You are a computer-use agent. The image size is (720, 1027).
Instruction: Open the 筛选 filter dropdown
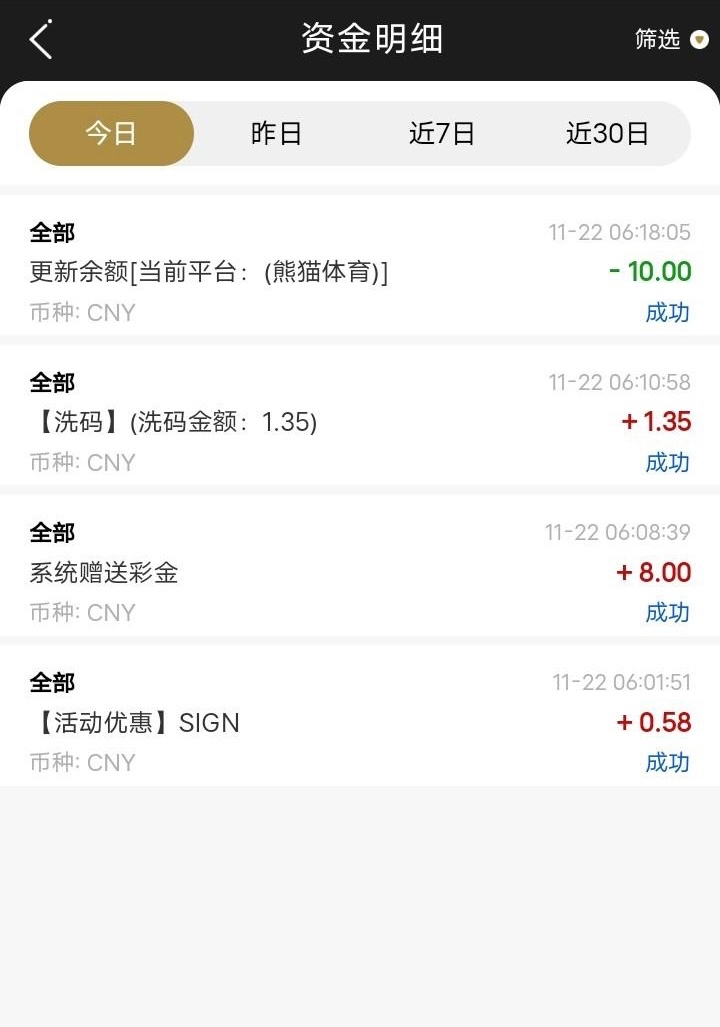point(671,39)
